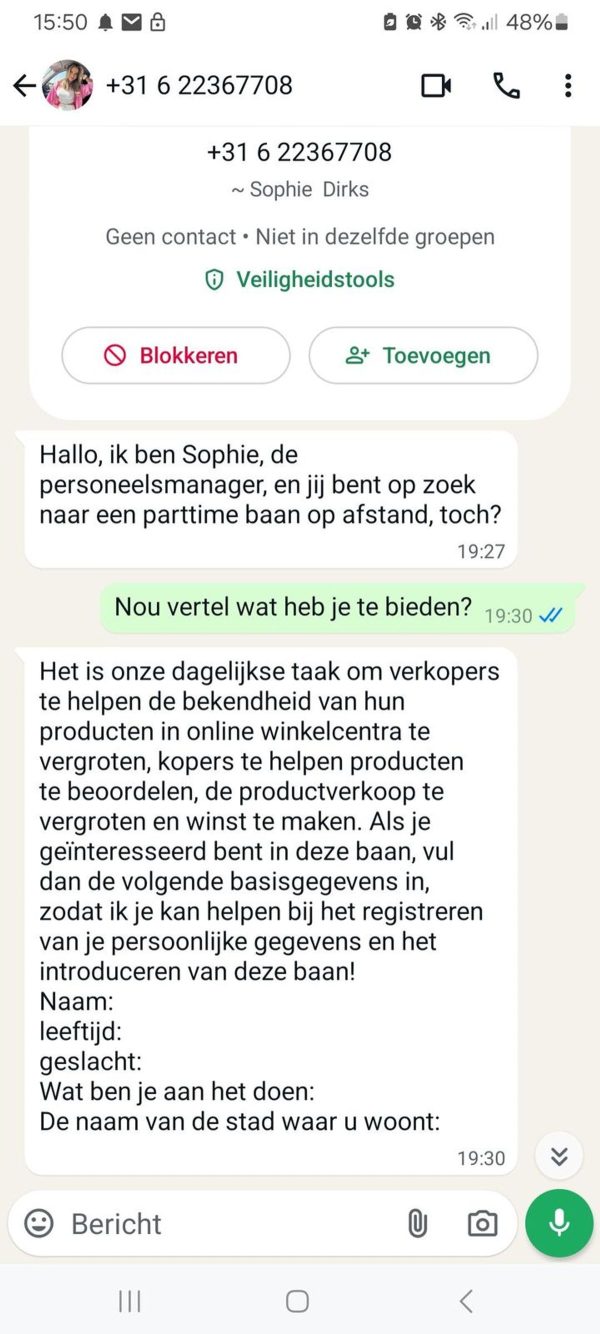Start a video call
Viewport: 600px width, 1334px height.
pyautogui.click(x=436, y=86)
